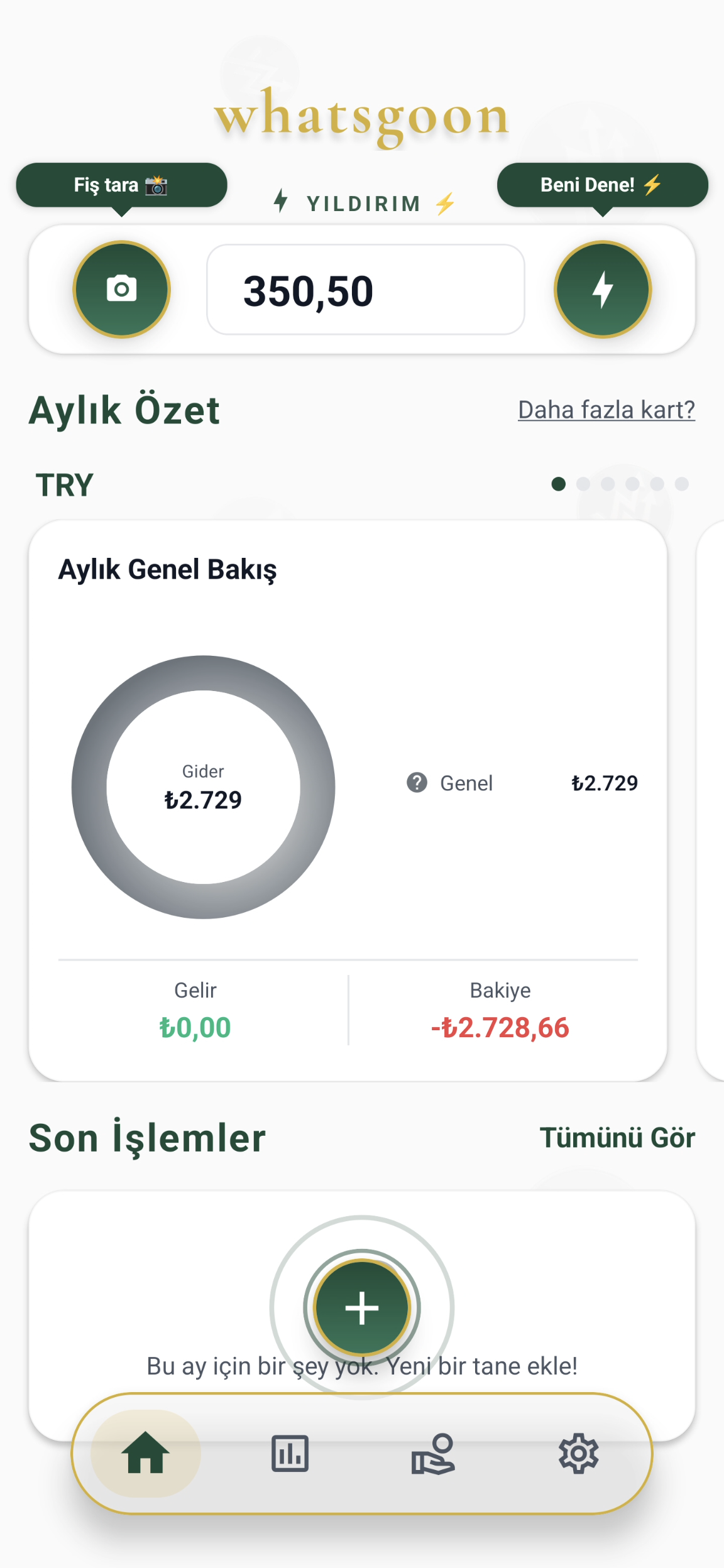The image size is (724, 1568).
Task: Go to the hand-and-coin tab
Action: tap(434, 1453)
